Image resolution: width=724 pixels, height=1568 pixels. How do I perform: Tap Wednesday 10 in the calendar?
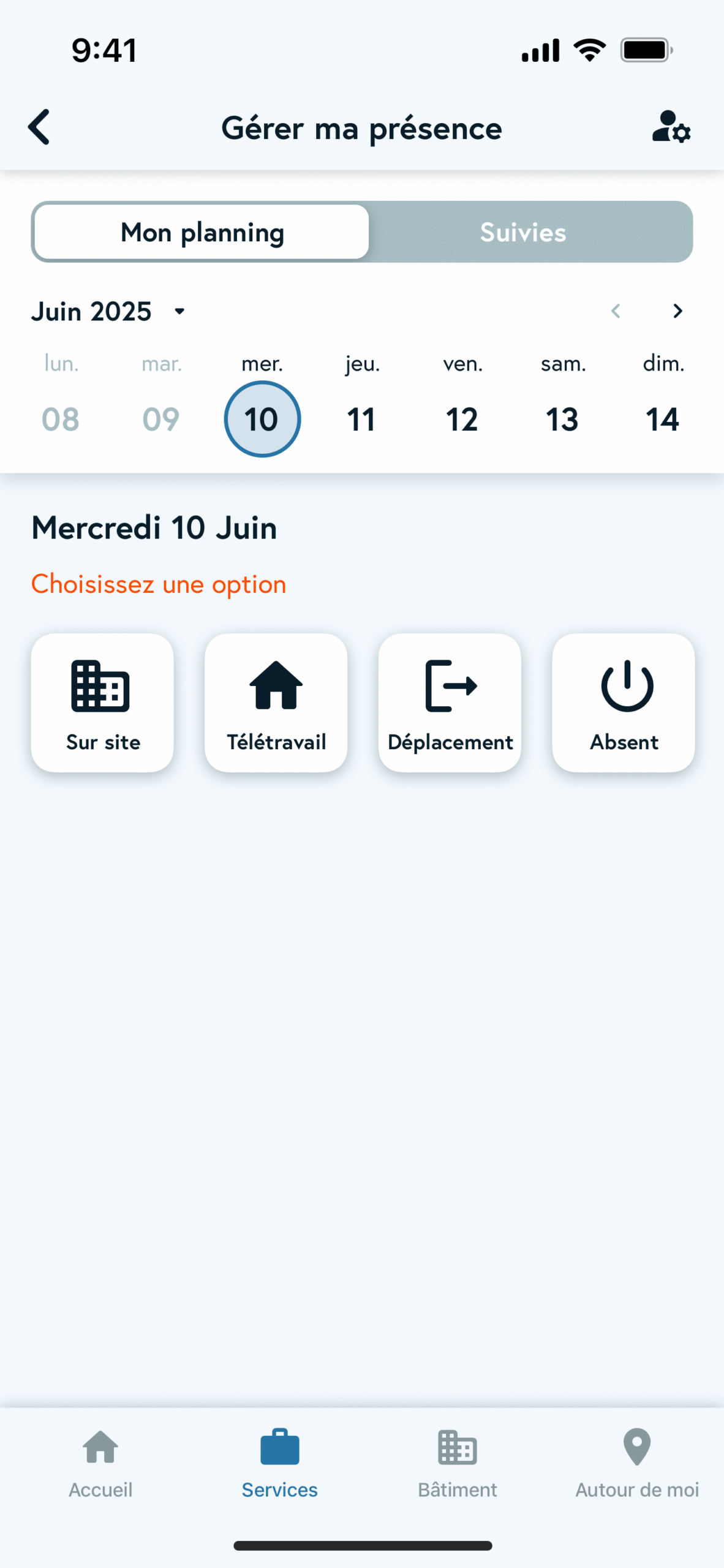(x=262, y=419)
